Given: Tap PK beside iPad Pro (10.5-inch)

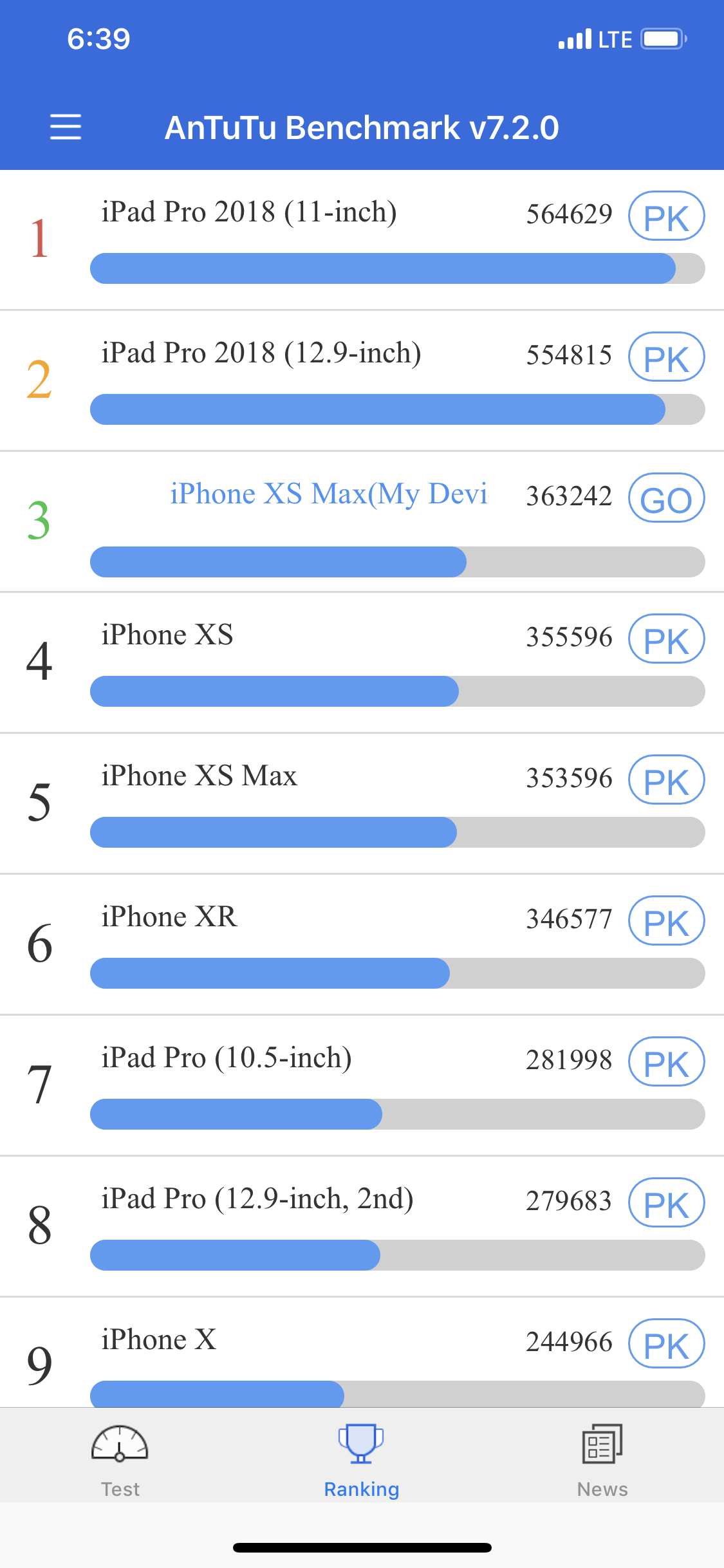Looking at the screenshot, I should click(666, 1061).
